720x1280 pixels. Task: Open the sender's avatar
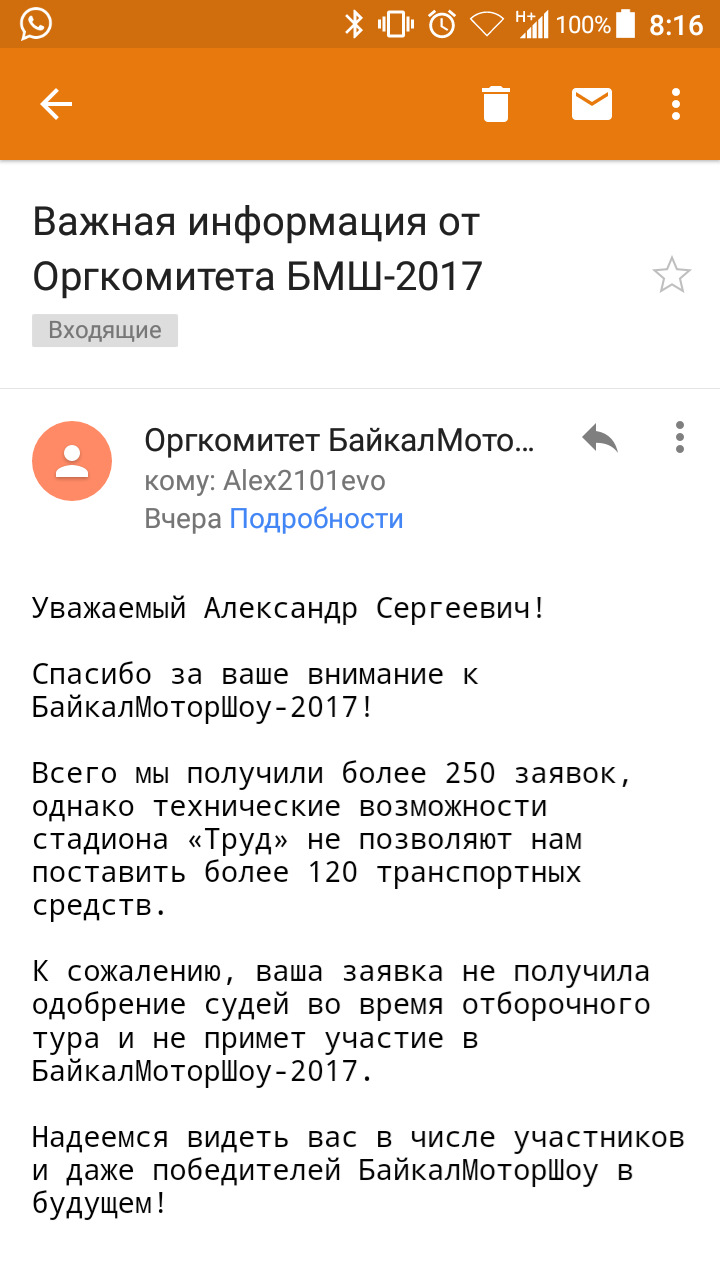[72, 461]
